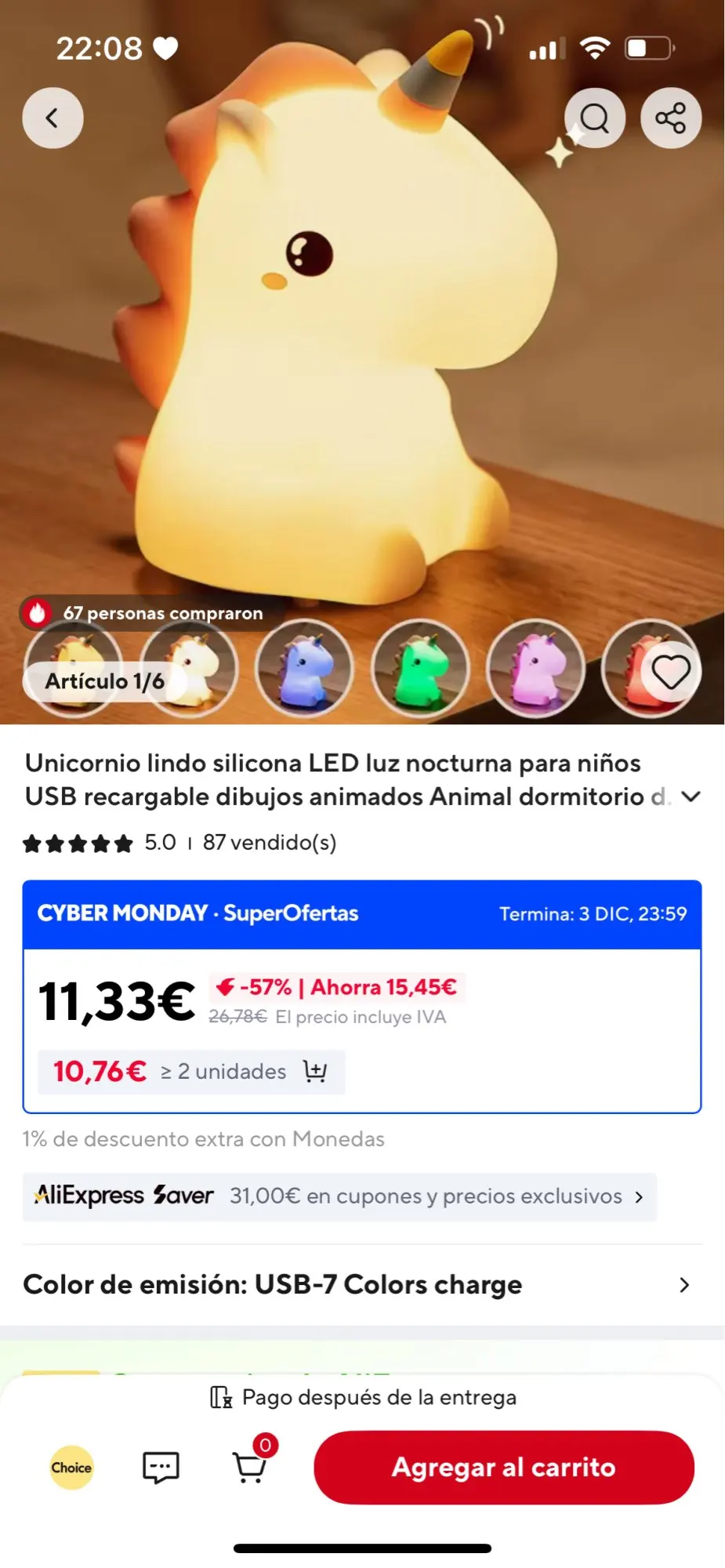Tap Agregar al carrito
Image resolution: width=725 pixels, height=1568 pixels.
(x=504, y=1467)
